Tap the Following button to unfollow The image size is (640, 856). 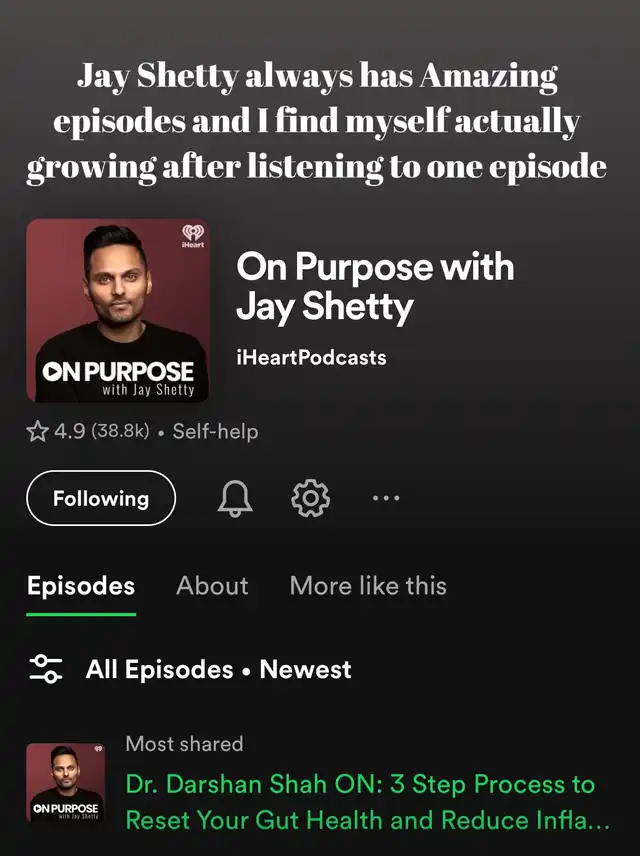tap(101, 498)
